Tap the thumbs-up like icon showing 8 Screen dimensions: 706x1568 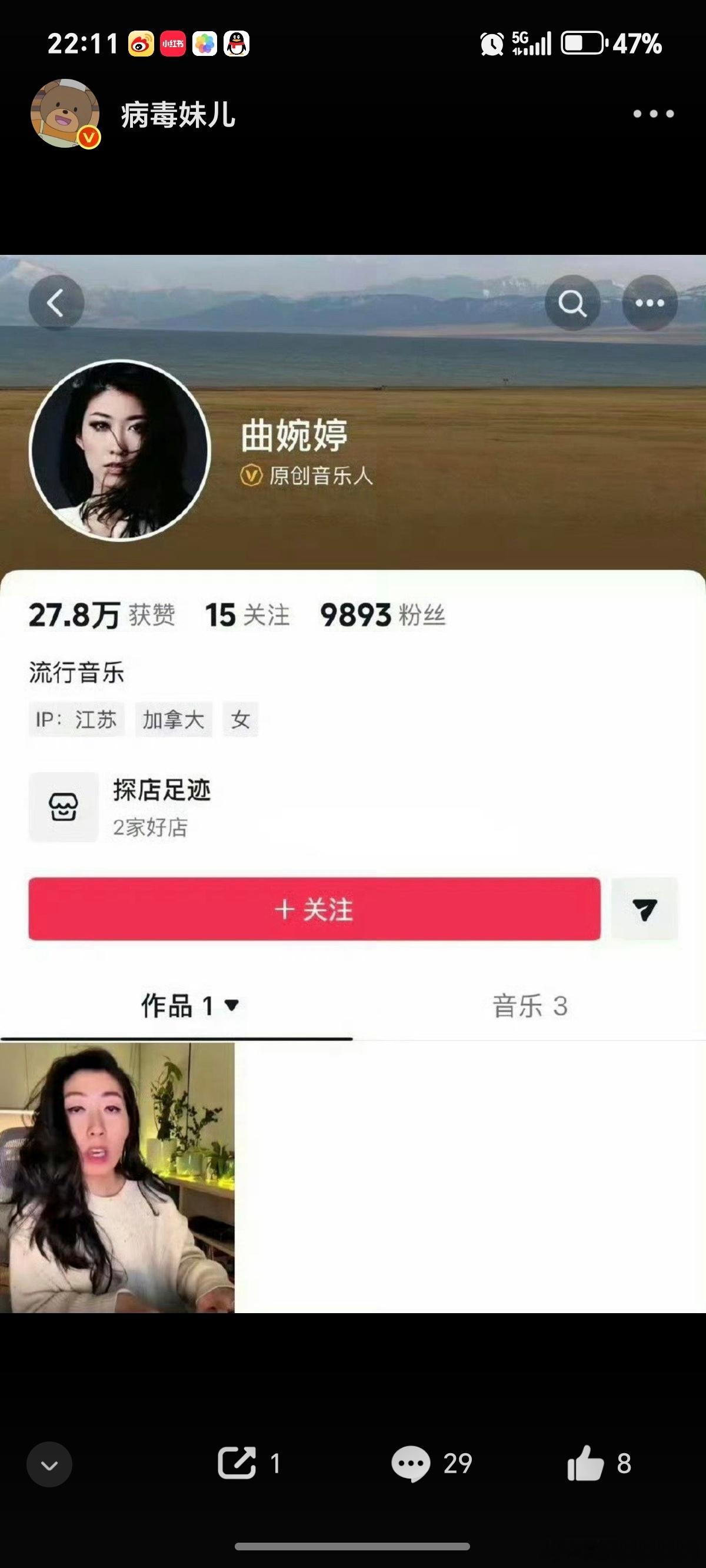click(x=585, y=1465)
